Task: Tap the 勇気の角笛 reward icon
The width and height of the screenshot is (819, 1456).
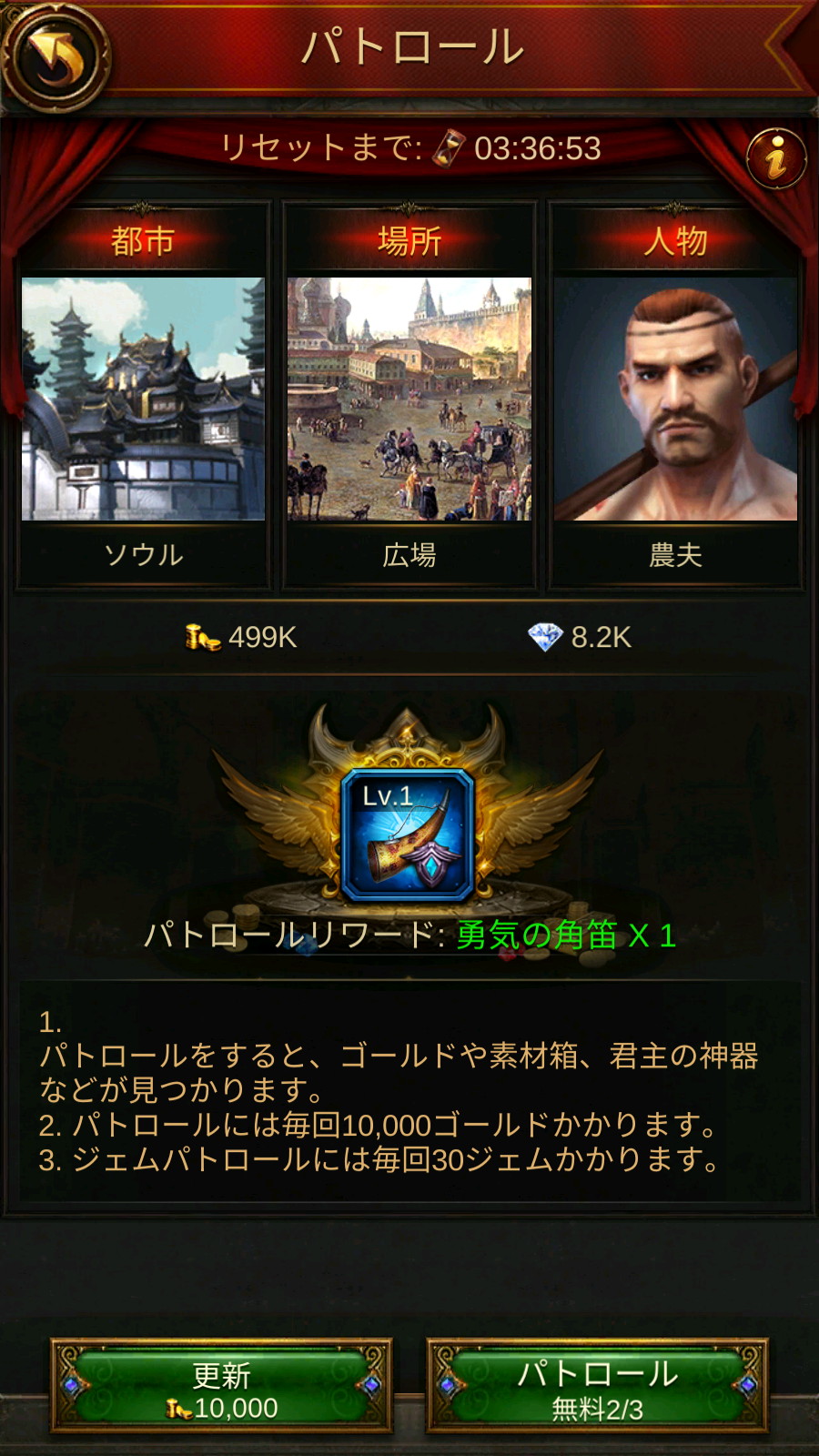Action: point(408,834)
